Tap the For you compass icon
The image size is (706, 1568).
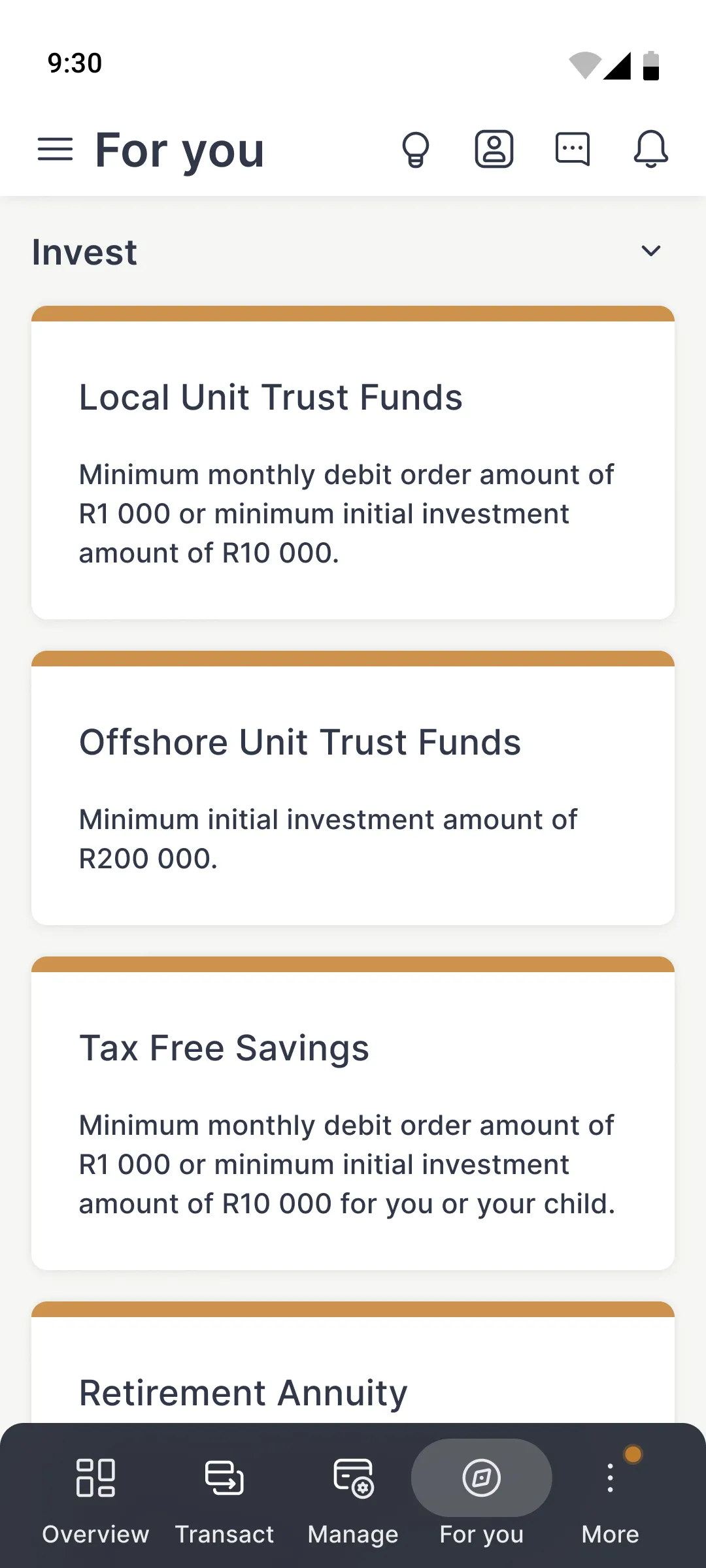481,1478
